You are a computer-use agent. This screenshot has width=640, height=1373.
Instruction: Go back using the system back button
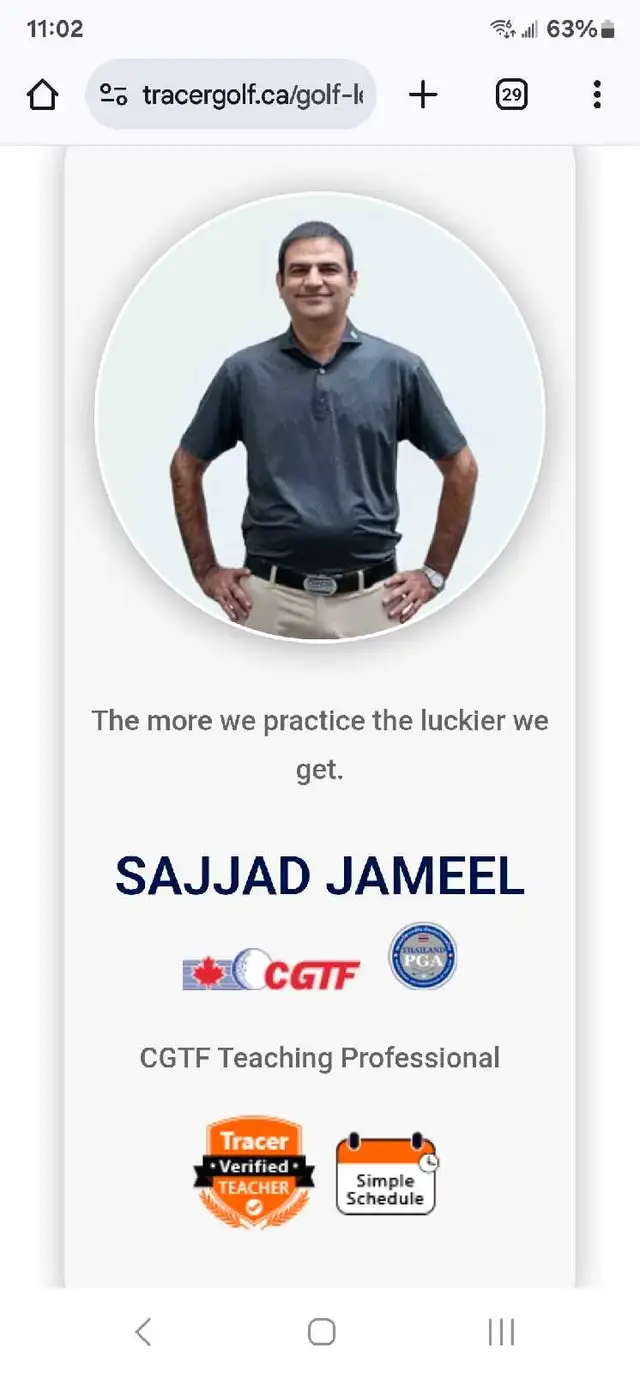tap(143, 1331)
